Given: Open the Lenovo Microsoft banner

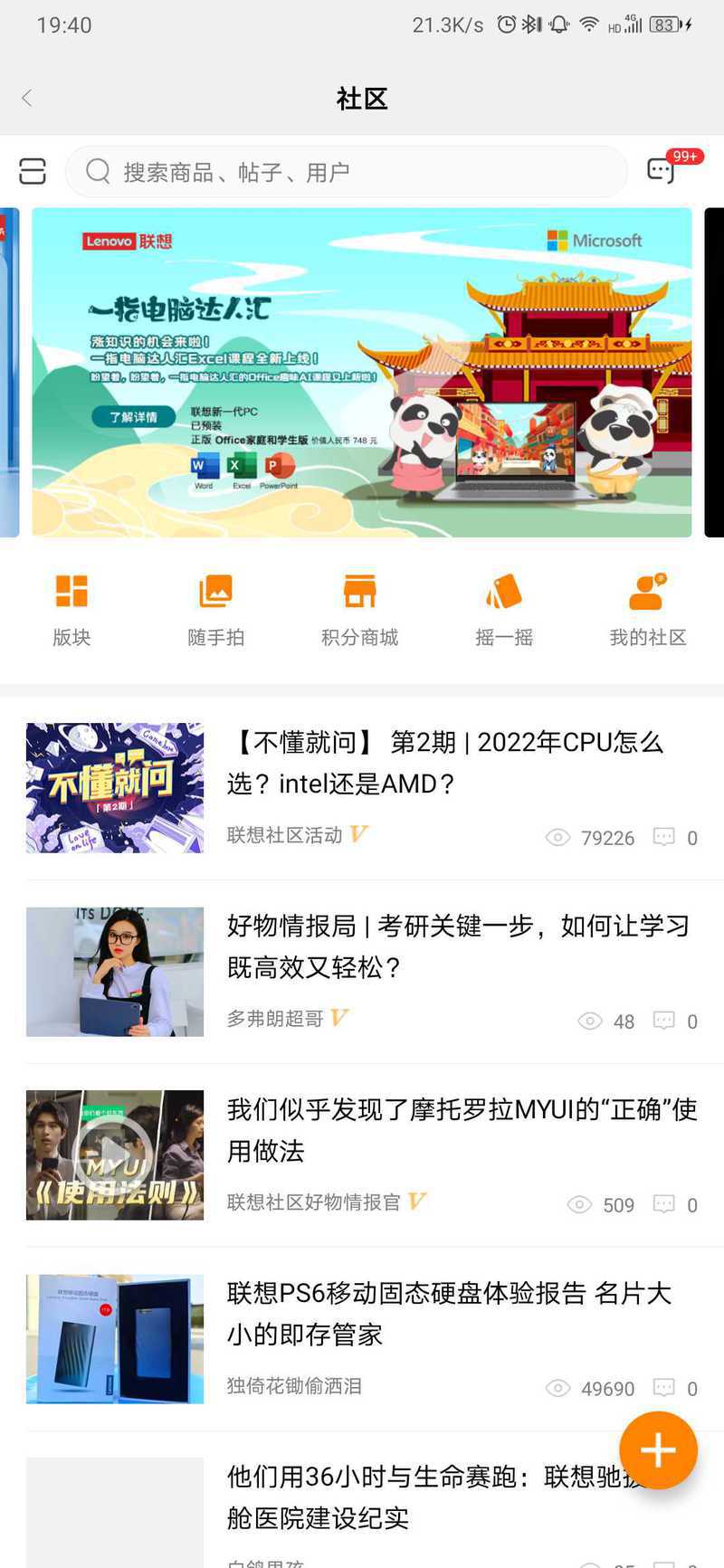Looking at the screenshot, I should coord(362,372).
